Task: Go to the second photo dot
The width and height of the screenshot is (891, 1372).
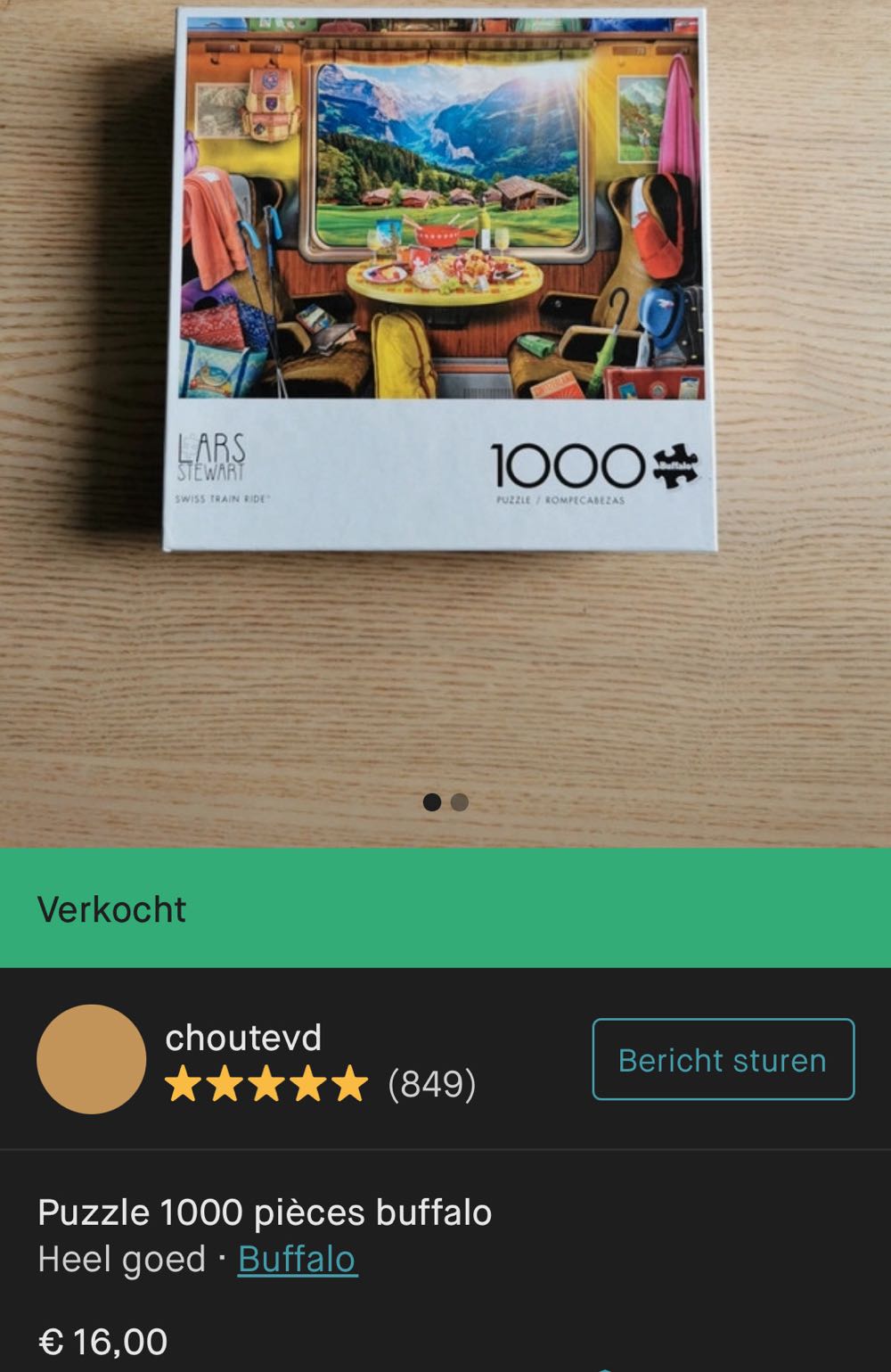Action: (460, 802)
